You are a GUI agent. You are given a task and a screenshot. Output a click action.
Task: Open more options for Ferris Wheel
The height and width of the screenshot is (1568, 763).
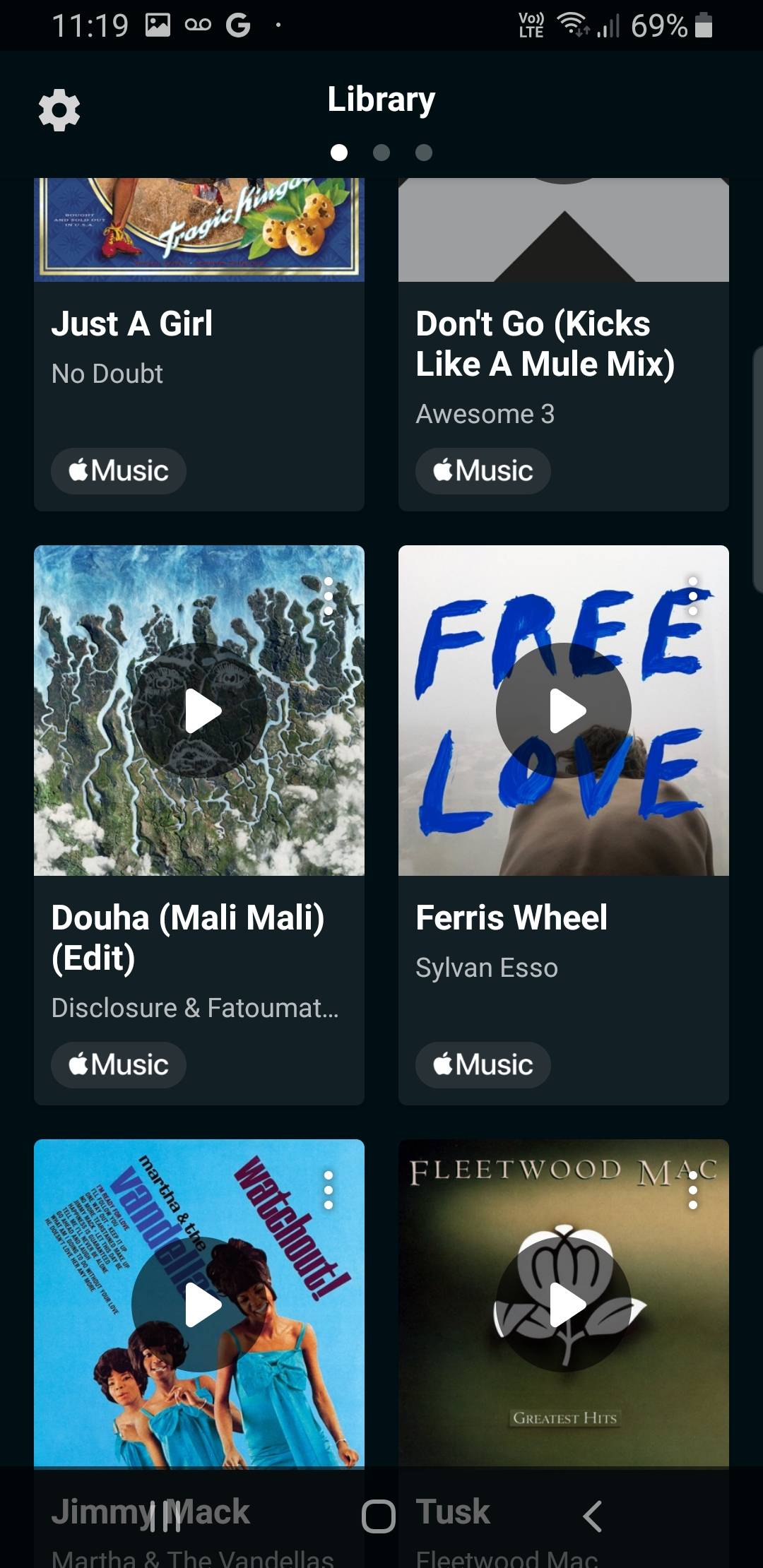coord(693,595)
